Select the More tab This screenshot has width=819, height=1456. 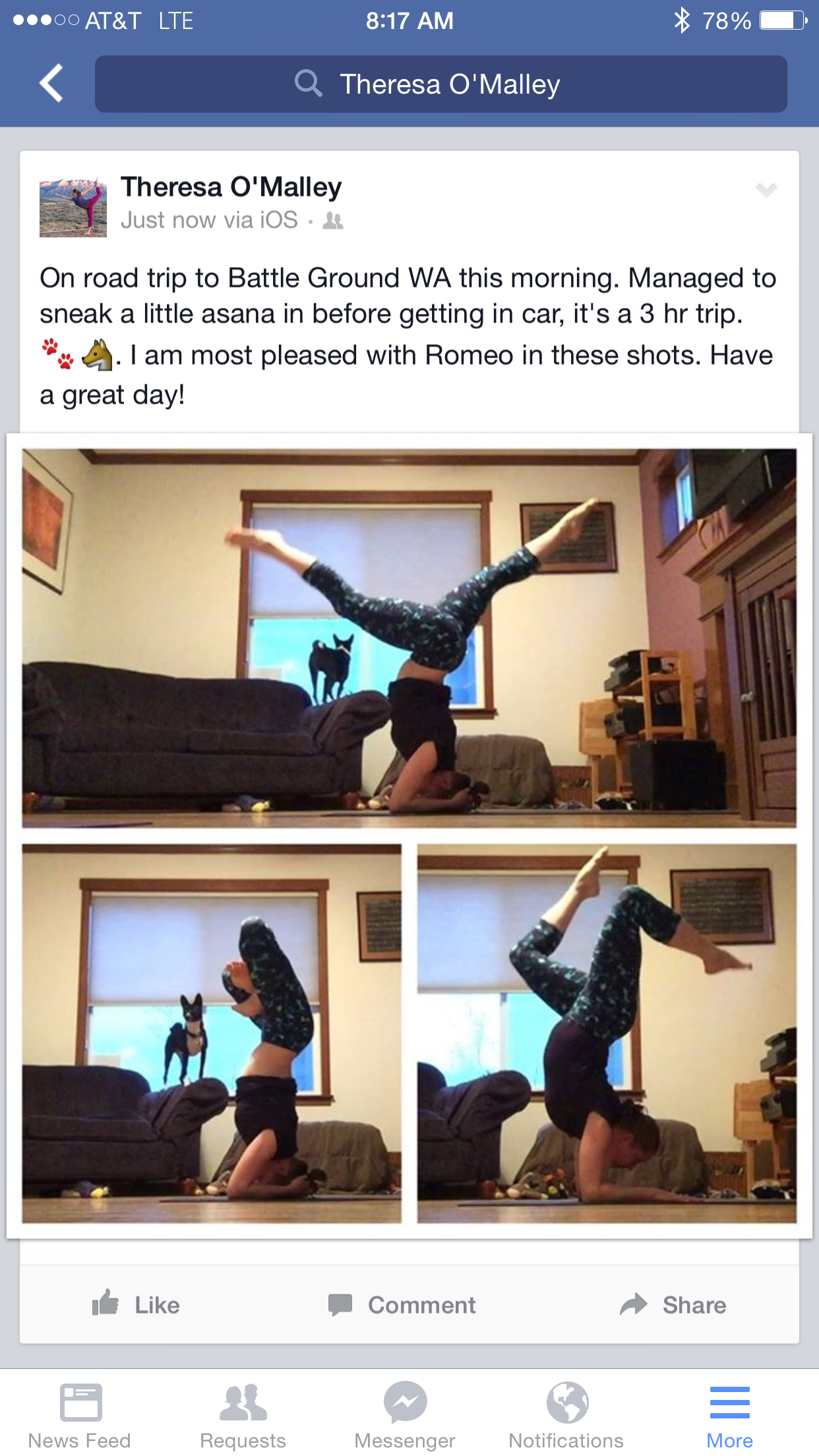pyautogui.click(x=729, y=1415)
